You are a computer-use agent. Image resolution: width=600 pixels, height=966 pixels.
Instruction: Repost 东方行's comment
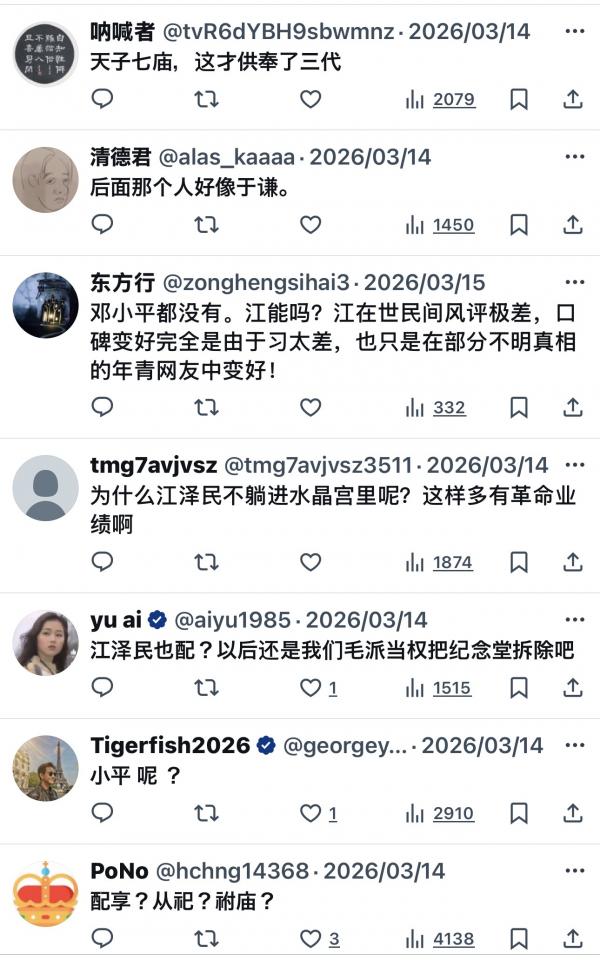pyautogui.click(x=206, y=407)
